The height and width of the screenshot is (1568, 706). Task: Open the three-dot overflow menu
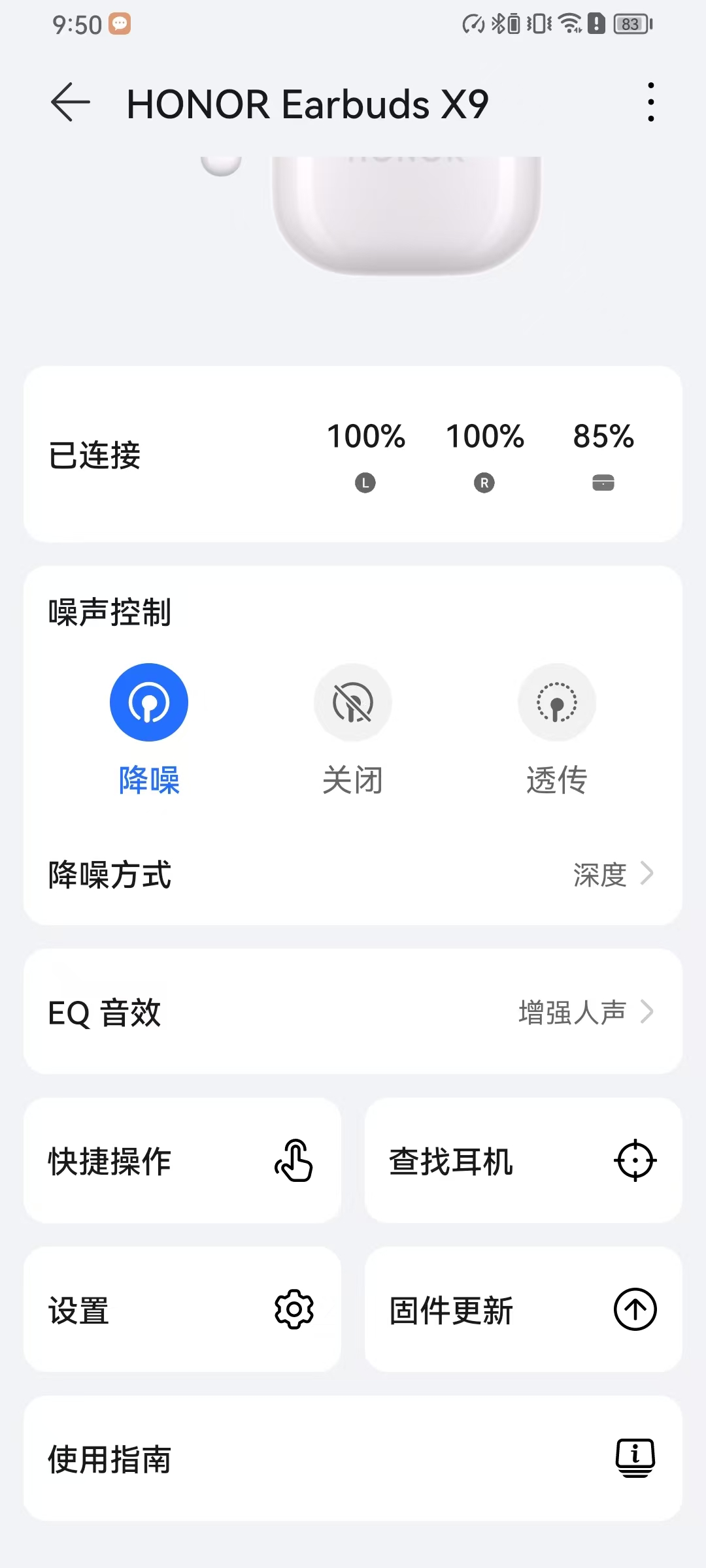650,103
